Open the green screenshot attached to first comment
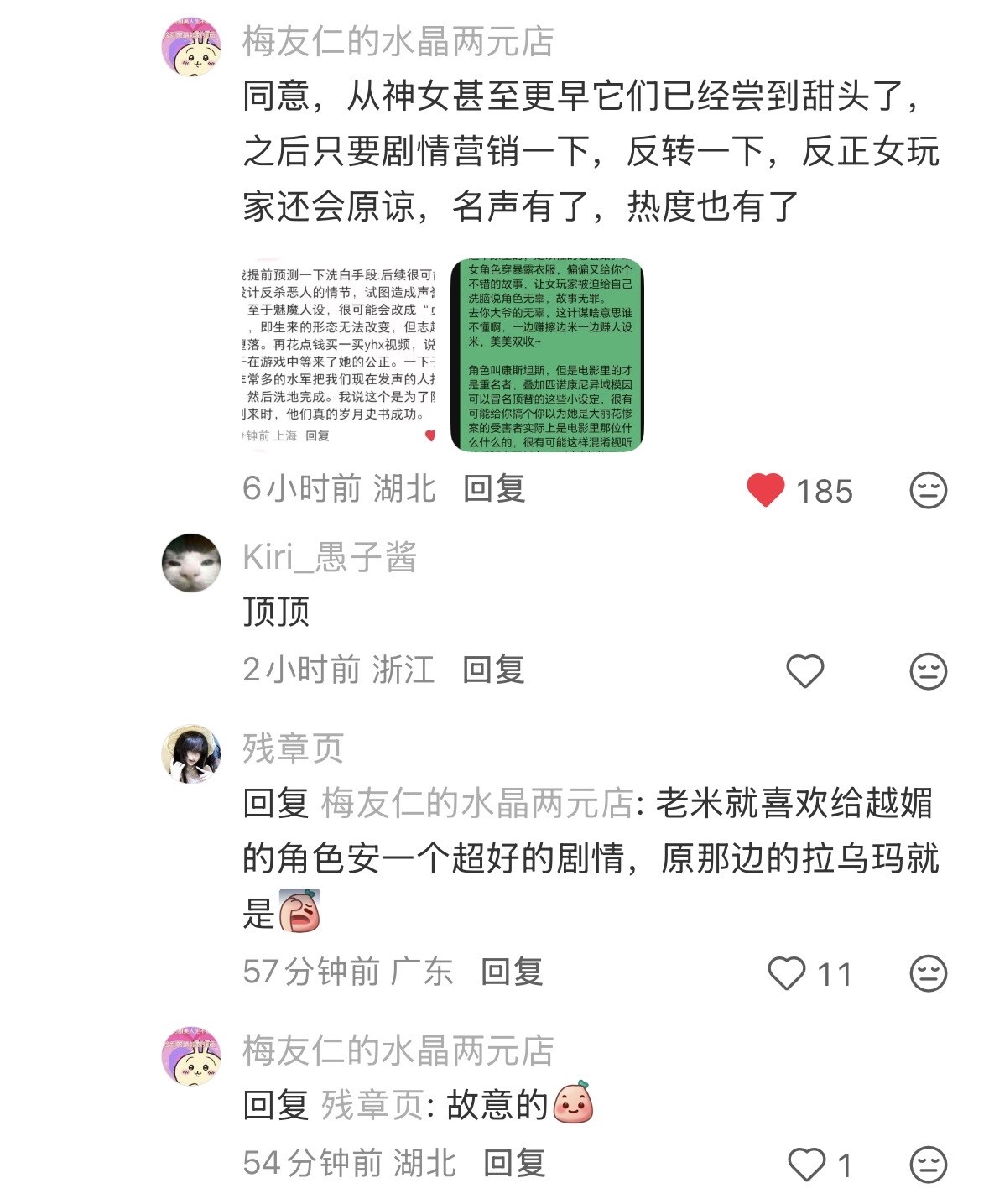This screenshot has width=989, height=1204. 547,355
